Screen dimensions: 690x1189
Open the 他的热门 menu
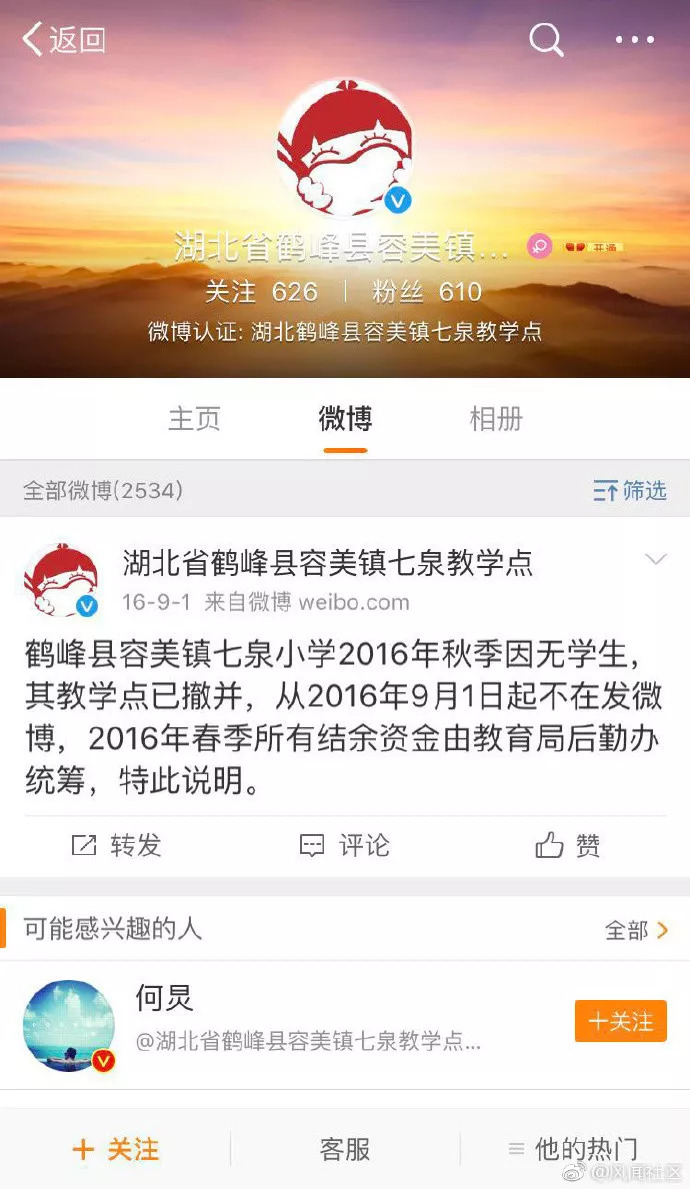click(x=574, y=1150)
